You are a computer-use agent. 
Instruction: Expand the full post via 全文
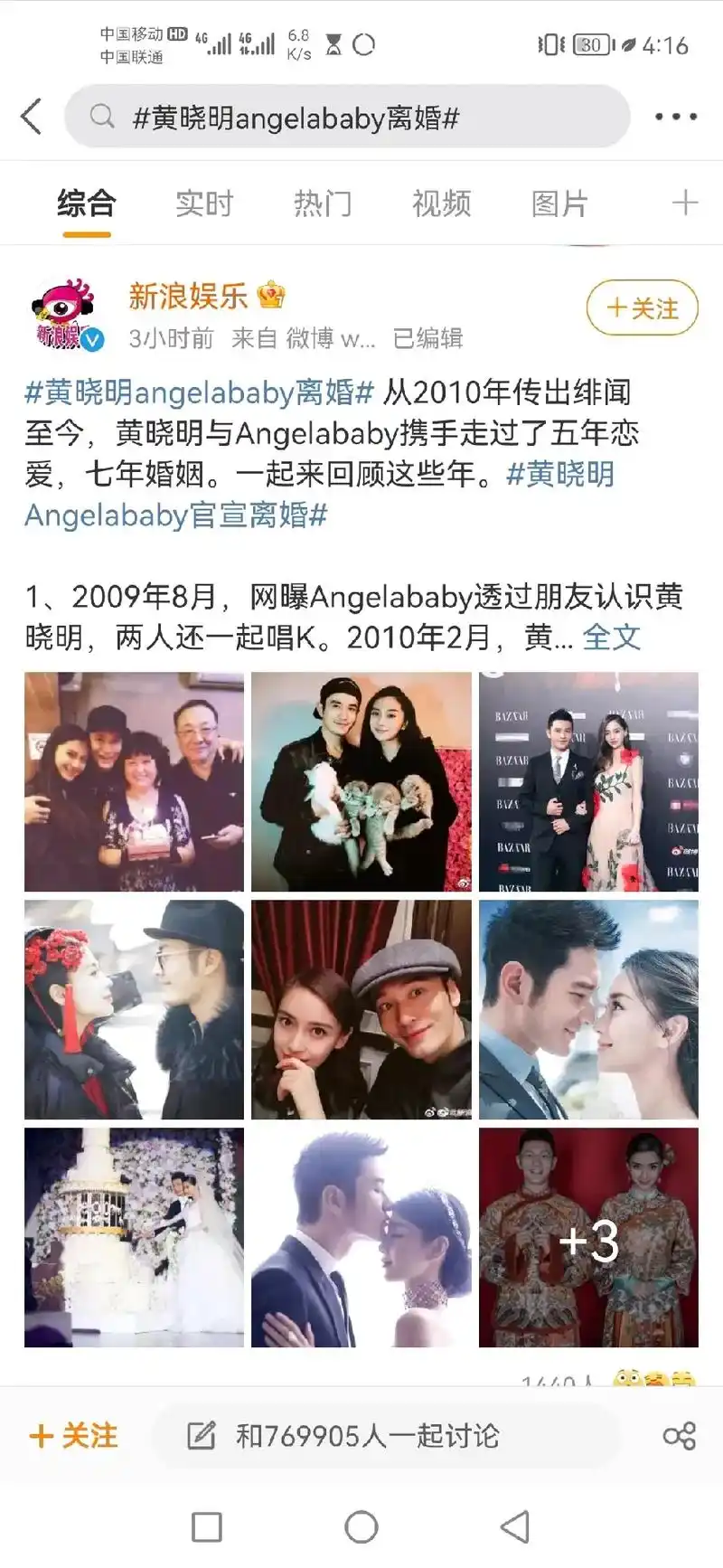(611, 638)
